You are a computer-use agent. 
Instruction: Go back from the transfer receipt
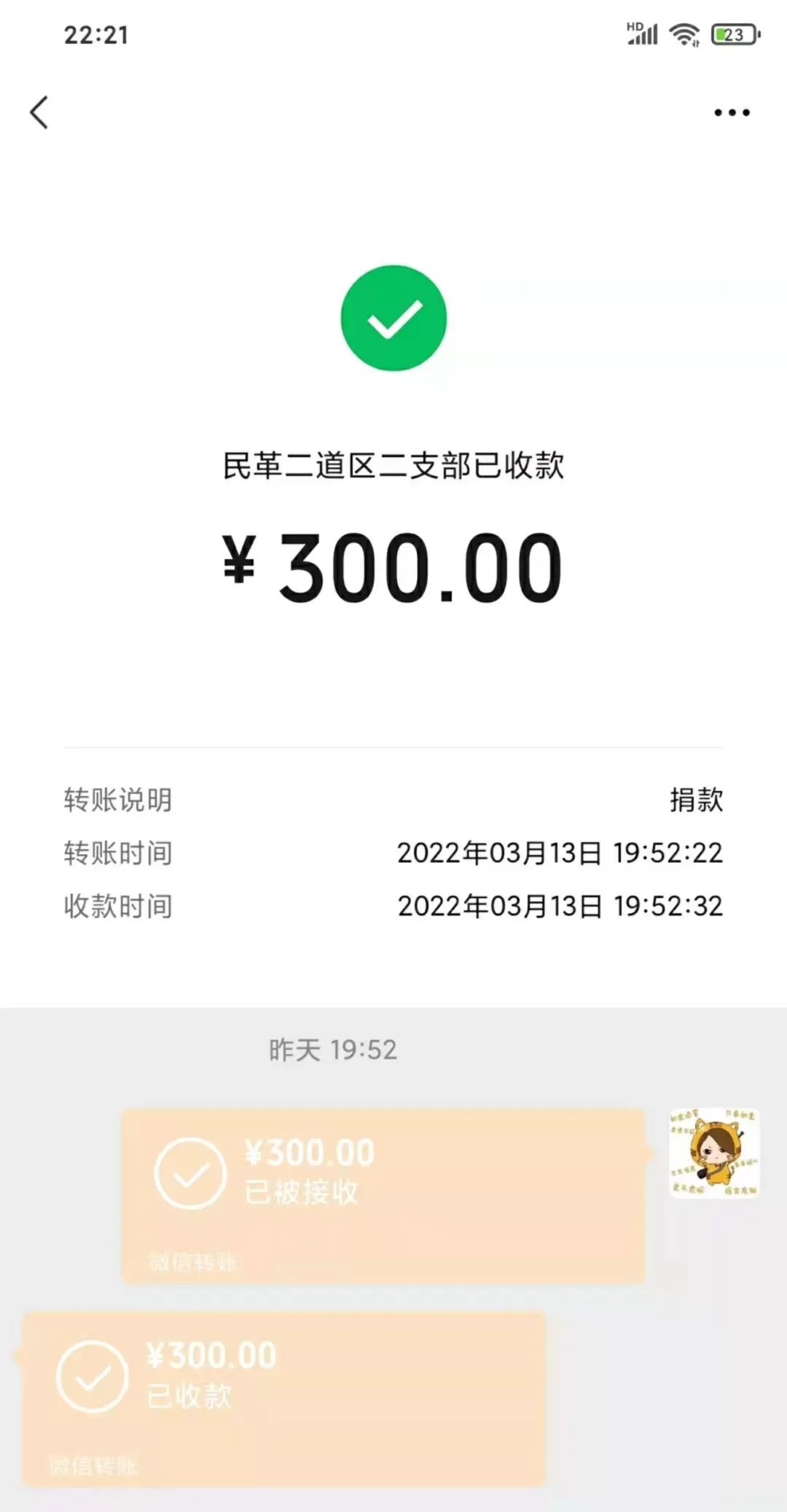pos(39,112)
